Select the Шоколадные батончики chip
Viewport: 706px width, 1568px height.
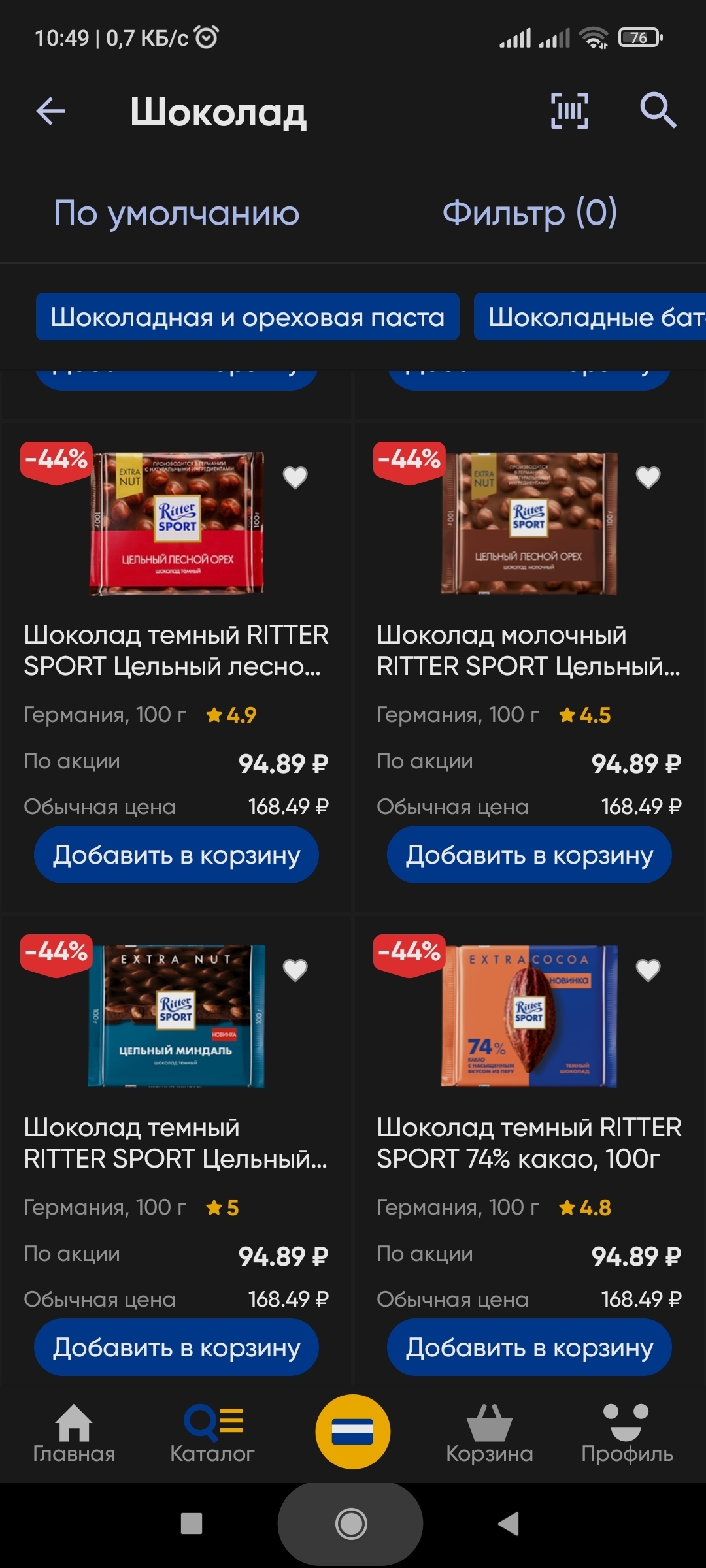point(592,318)
